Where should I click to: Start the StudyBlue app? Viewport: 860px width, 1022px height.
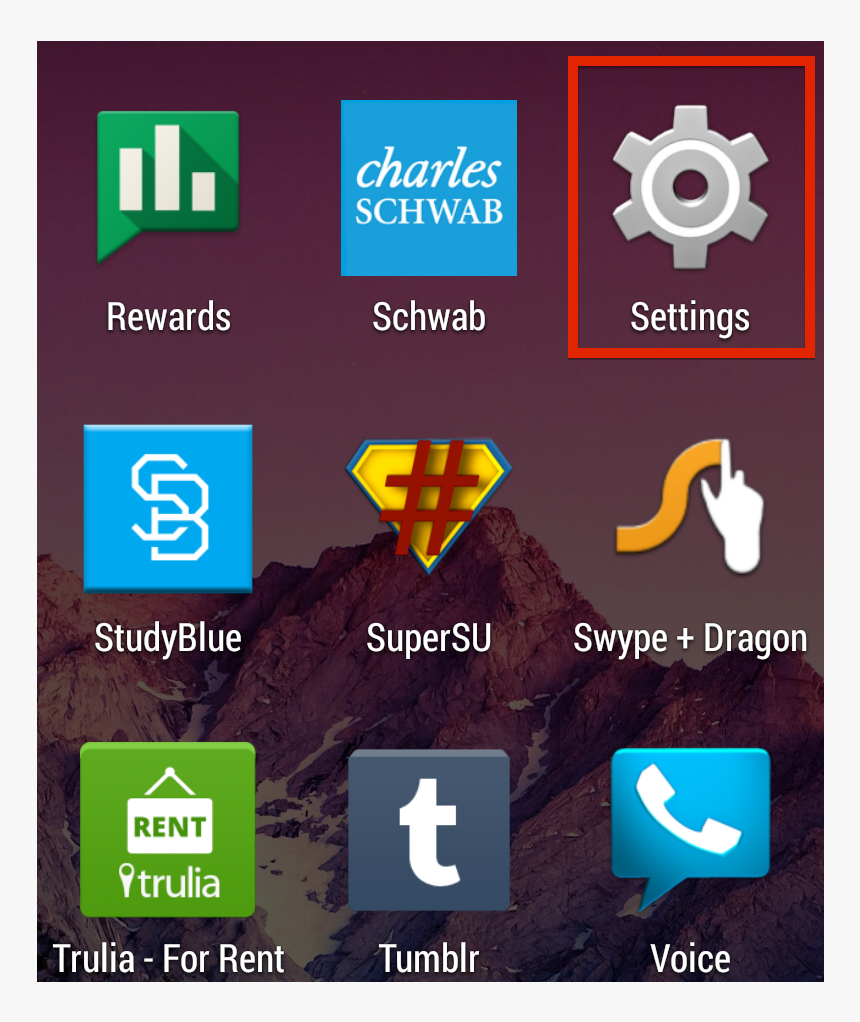point(168,508)
